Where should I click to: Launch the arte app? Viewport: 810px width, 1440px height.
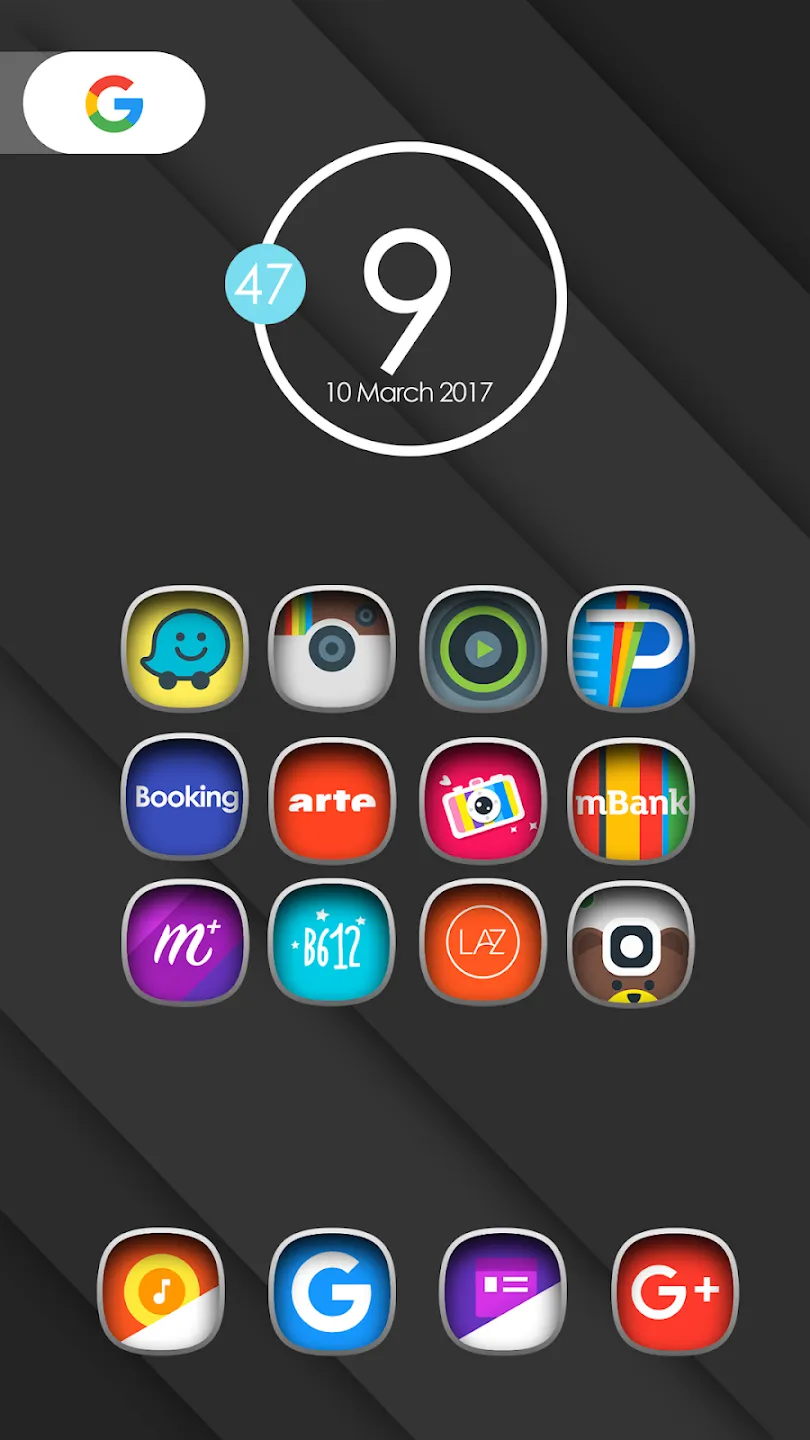click(x=333, y=800)
